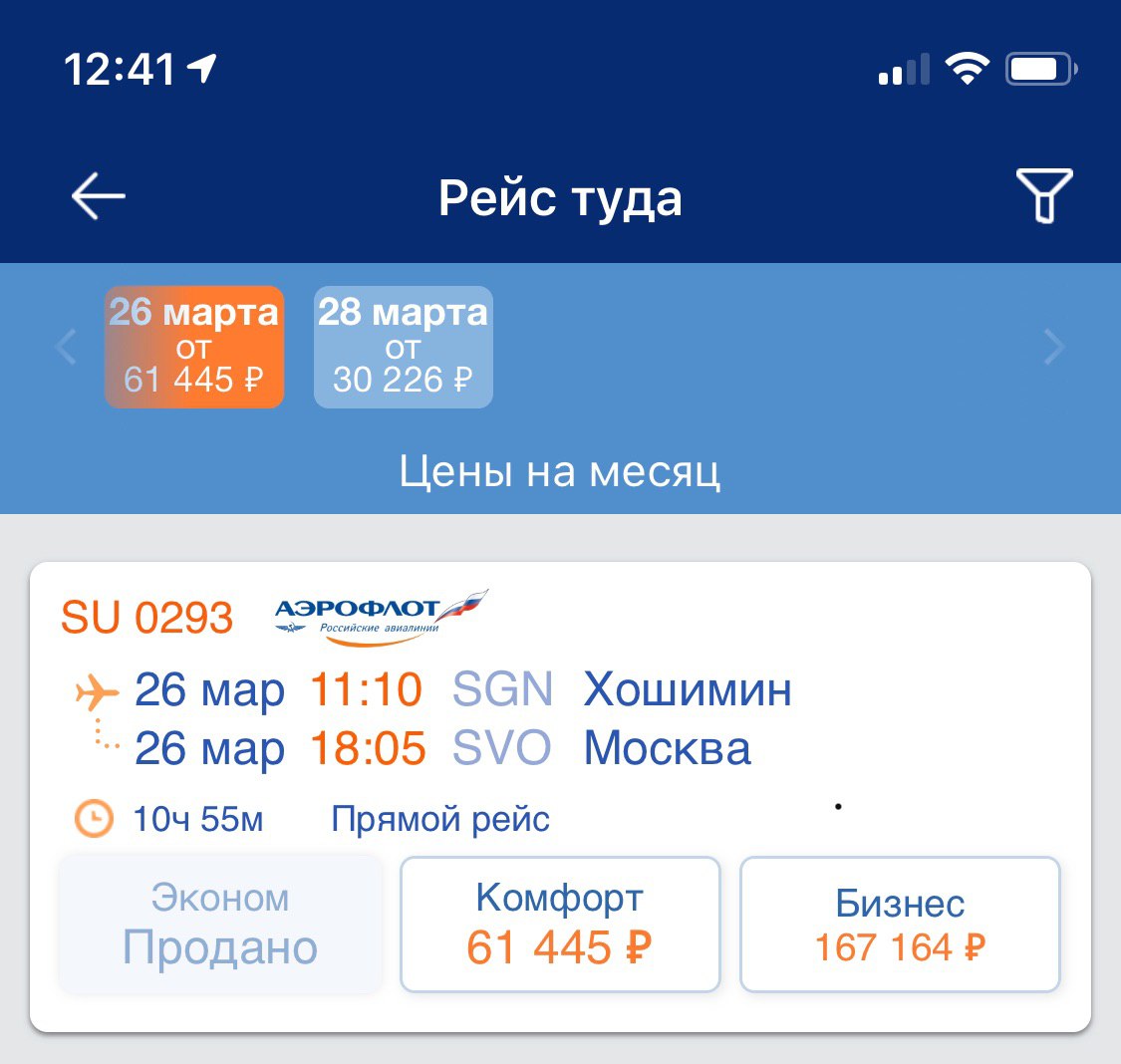Screen dimensions: 1121x1064
Task: Show earlier dates with the left chevron
Action: coord(67,348)
